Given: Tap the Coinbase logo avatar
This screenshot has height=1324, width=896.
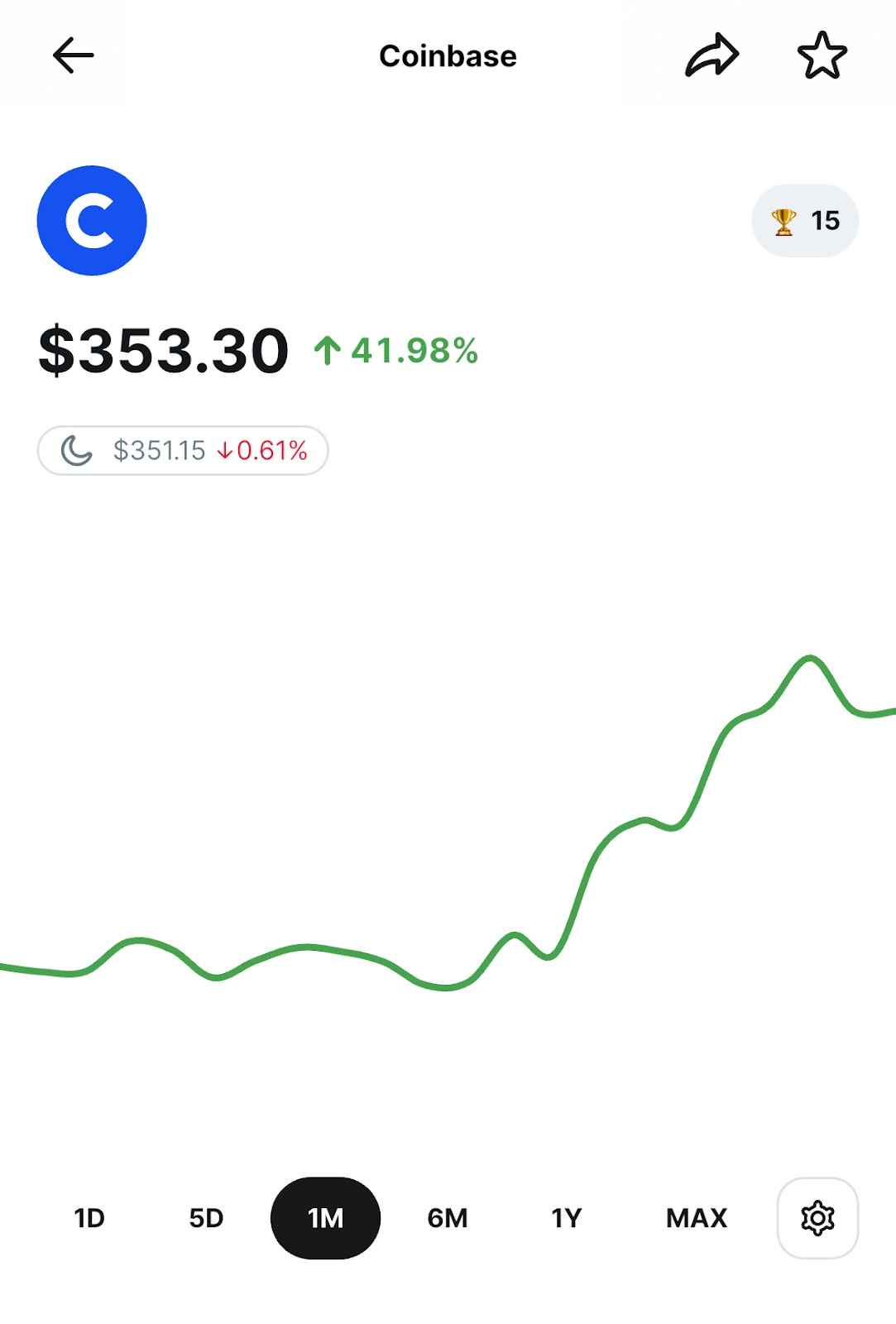Looking at the screenshot, I should tap(92, 220).
